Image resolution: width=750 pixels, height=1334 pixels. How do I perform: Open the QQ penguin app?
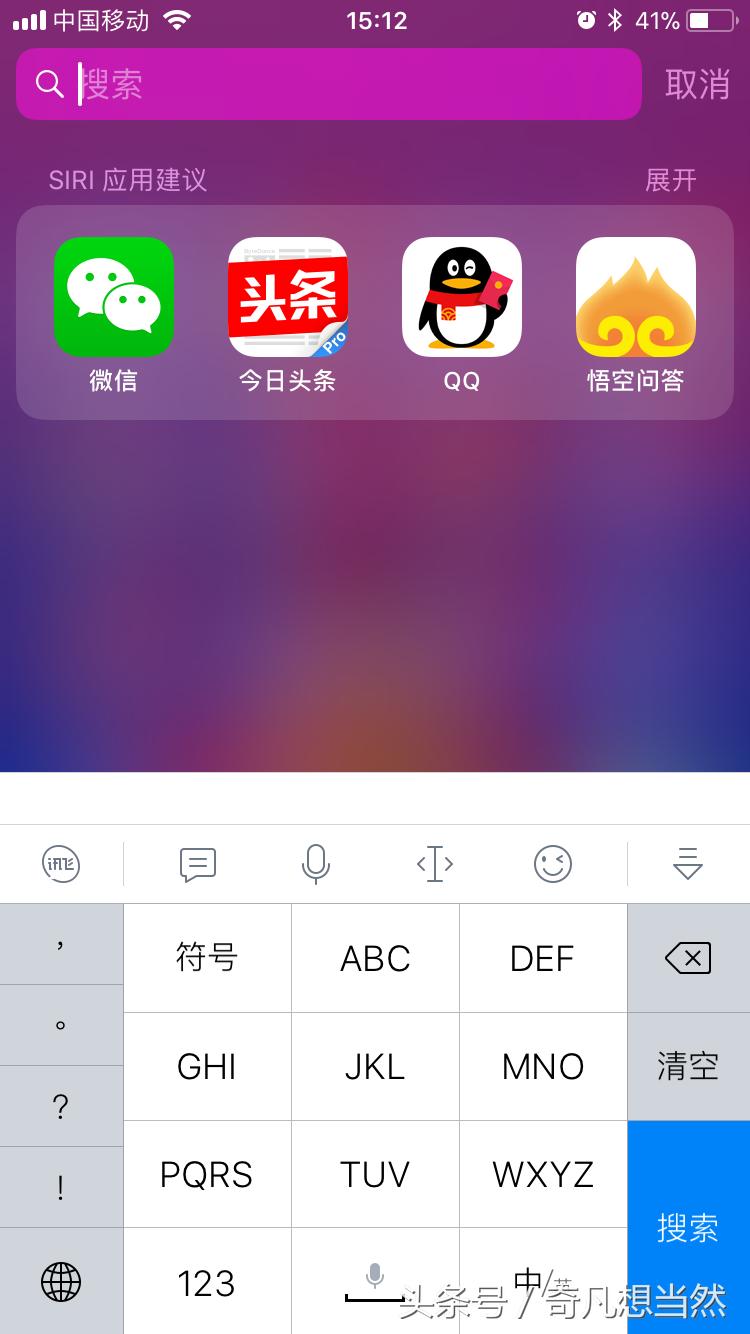(x=461, y=297)
